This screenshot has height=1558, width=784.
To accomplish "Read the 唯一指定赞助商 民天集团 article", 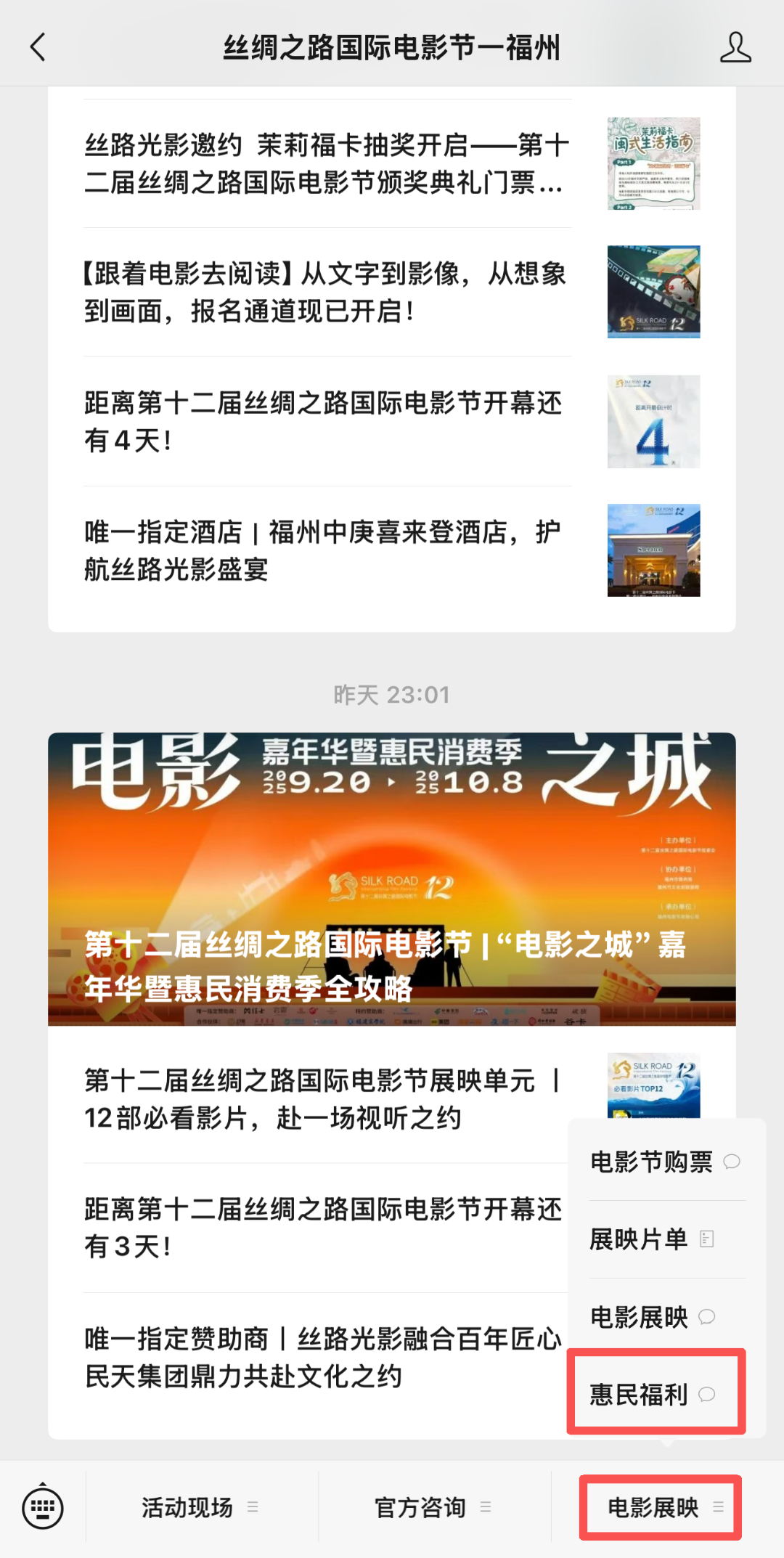I will click(319, 1357).
